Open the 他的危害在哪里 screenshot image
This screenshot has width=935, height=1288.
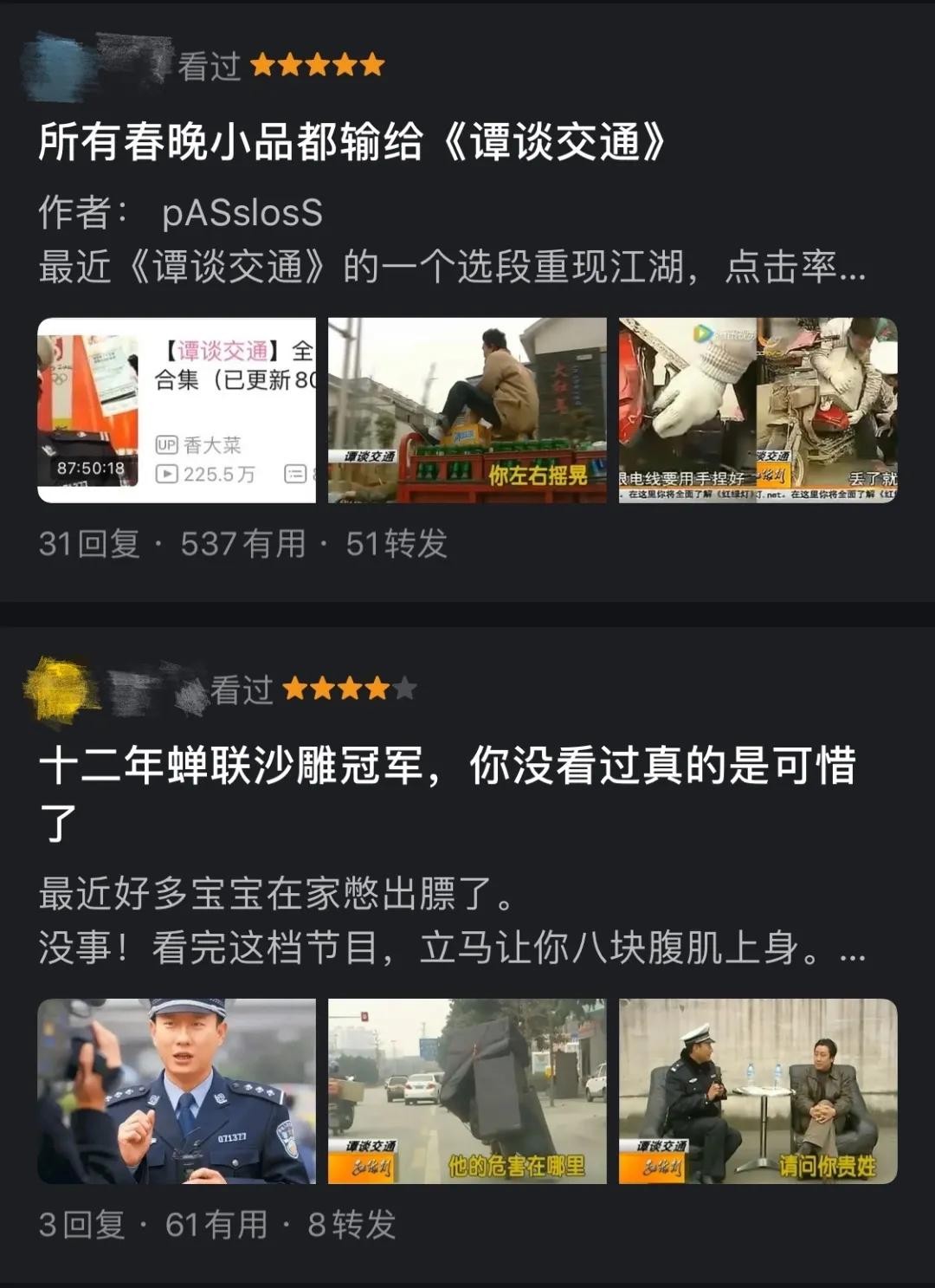click(x=467, y=1091)
